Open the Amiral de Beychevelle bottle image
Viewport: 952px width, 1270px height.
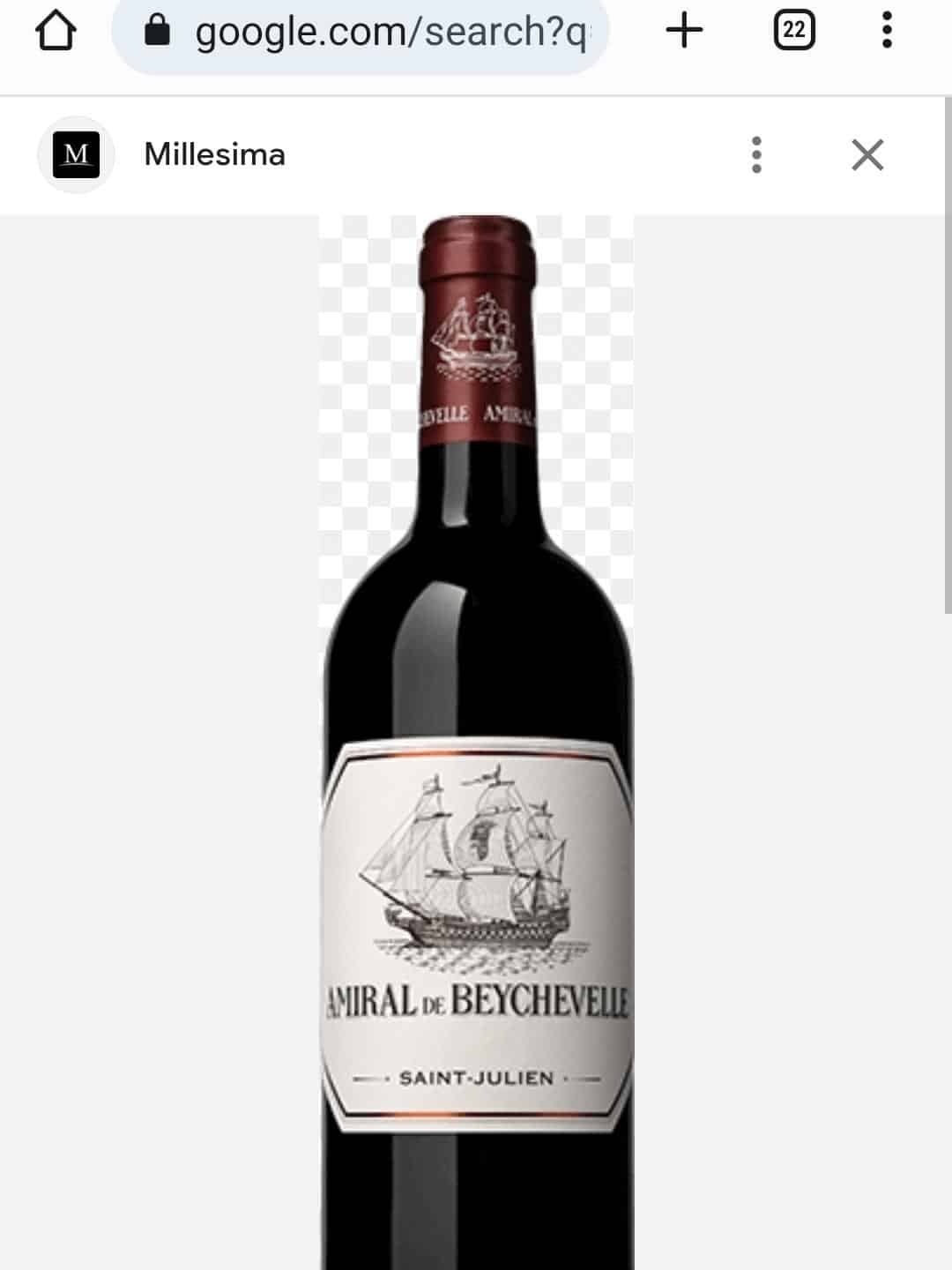(476, 741)
